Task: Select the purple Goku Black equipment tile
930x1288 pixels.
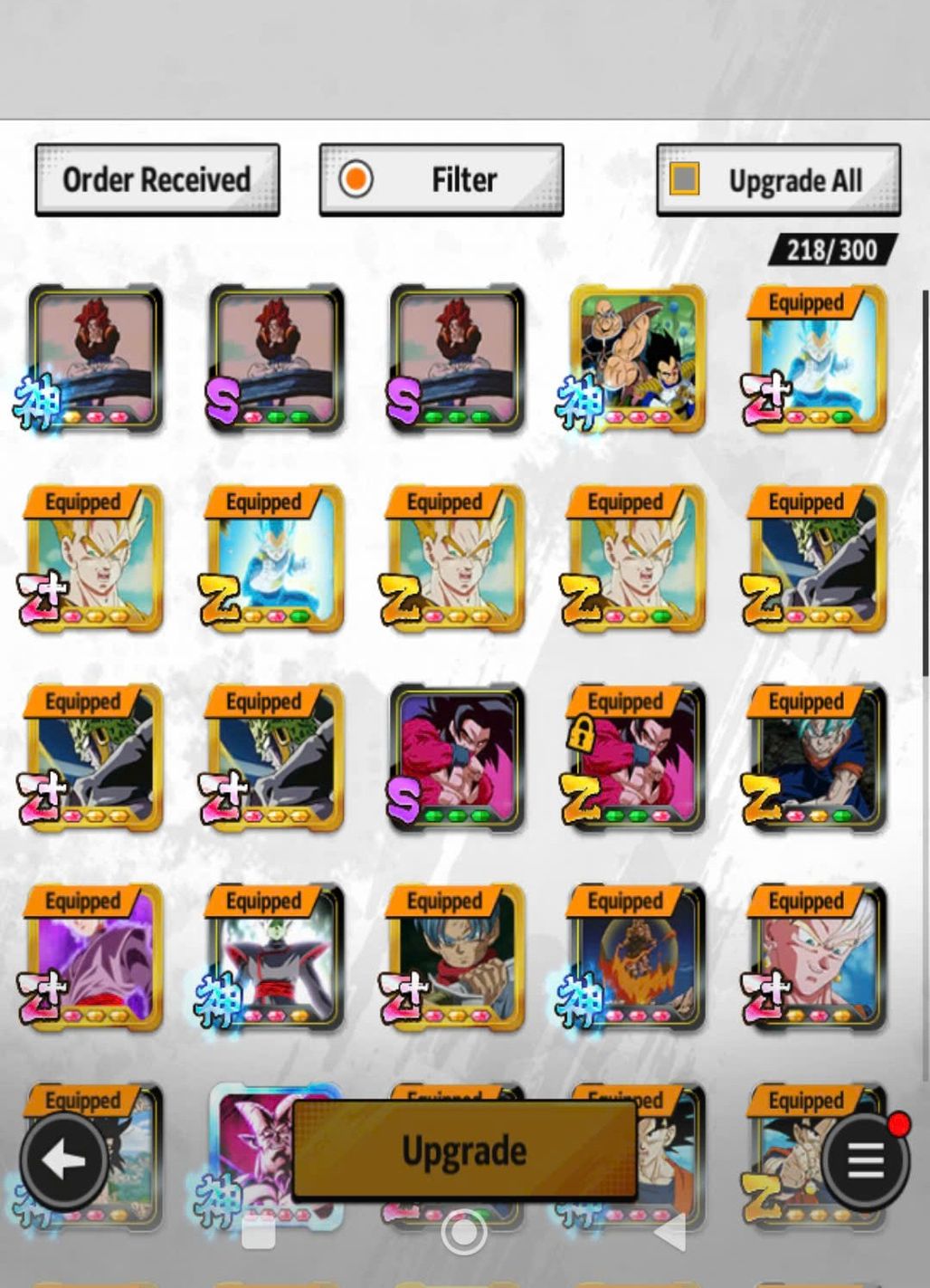Action: click(x=95, y=958)
